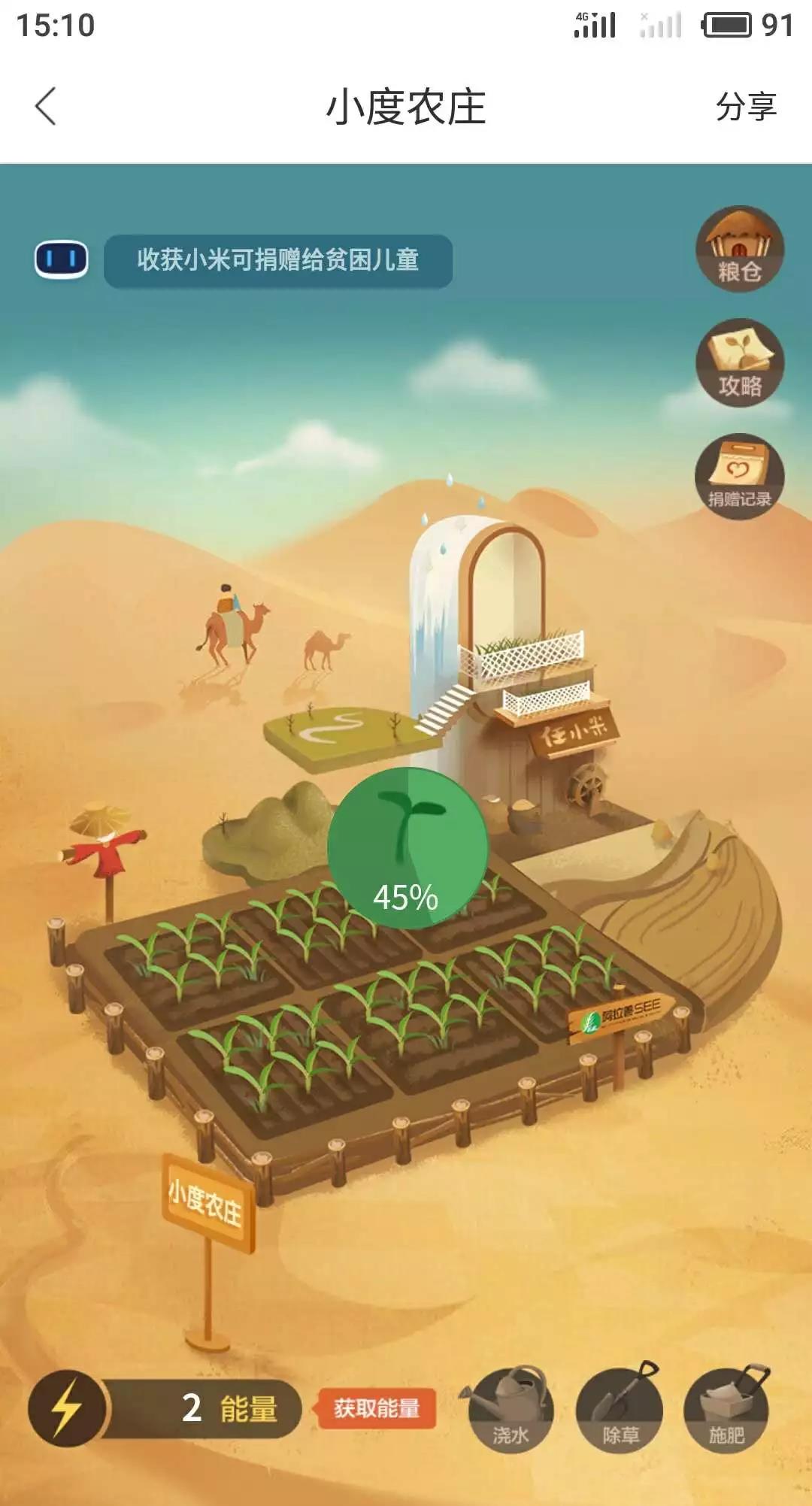Open the 攻略 strategy guide

739,364
